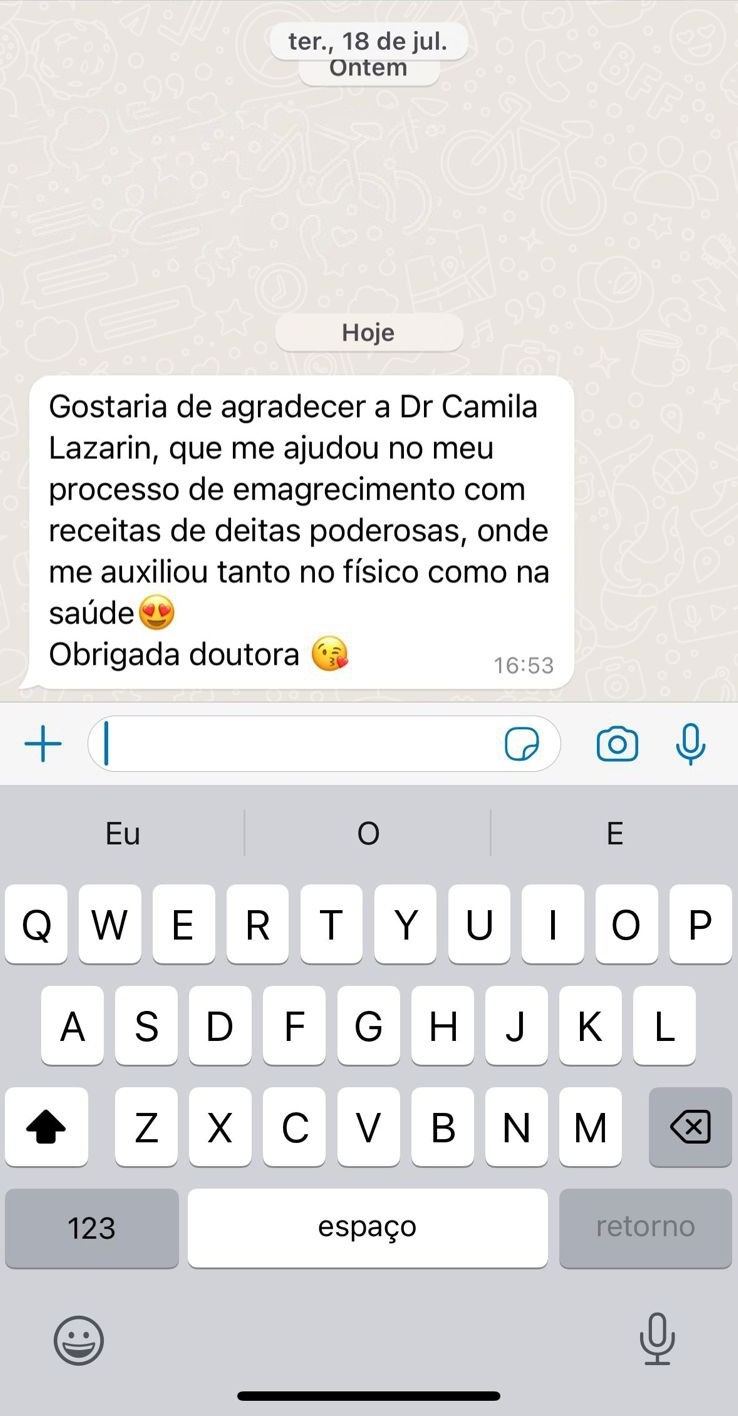
Task: Record a voice message
Action: coord(690,744)
